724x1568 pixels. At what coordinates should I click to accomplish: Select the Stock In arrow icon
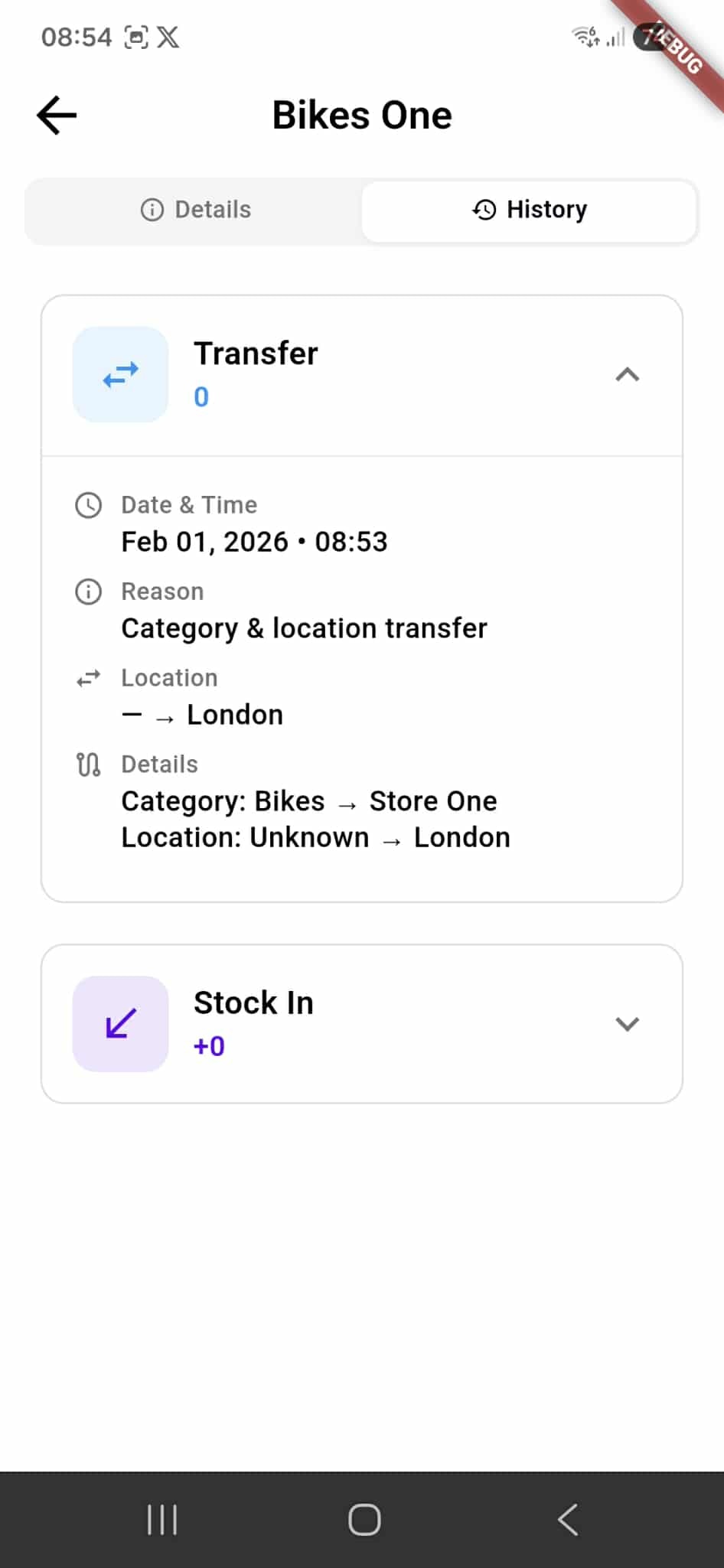tap(120, 1023)
